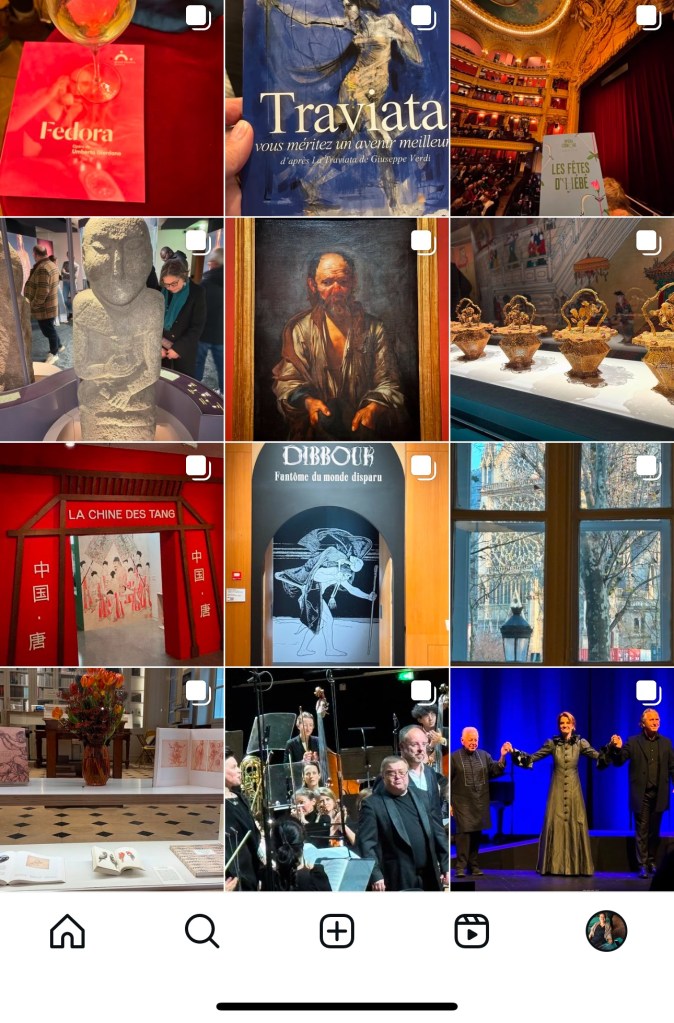Switch to the Search tab
674x1023 pixels.
tap(202, 931)
